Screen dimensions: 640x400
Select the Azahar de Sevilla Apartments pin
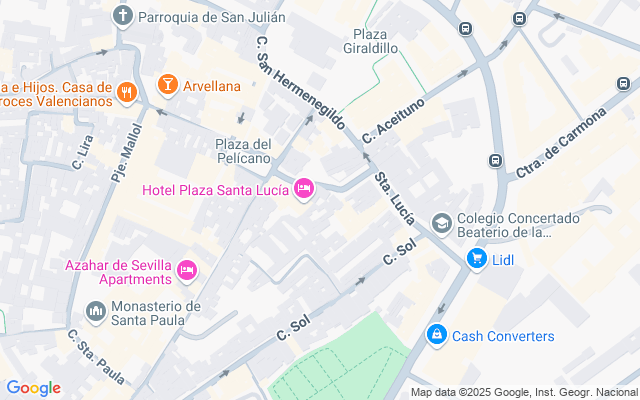point(187,271)
